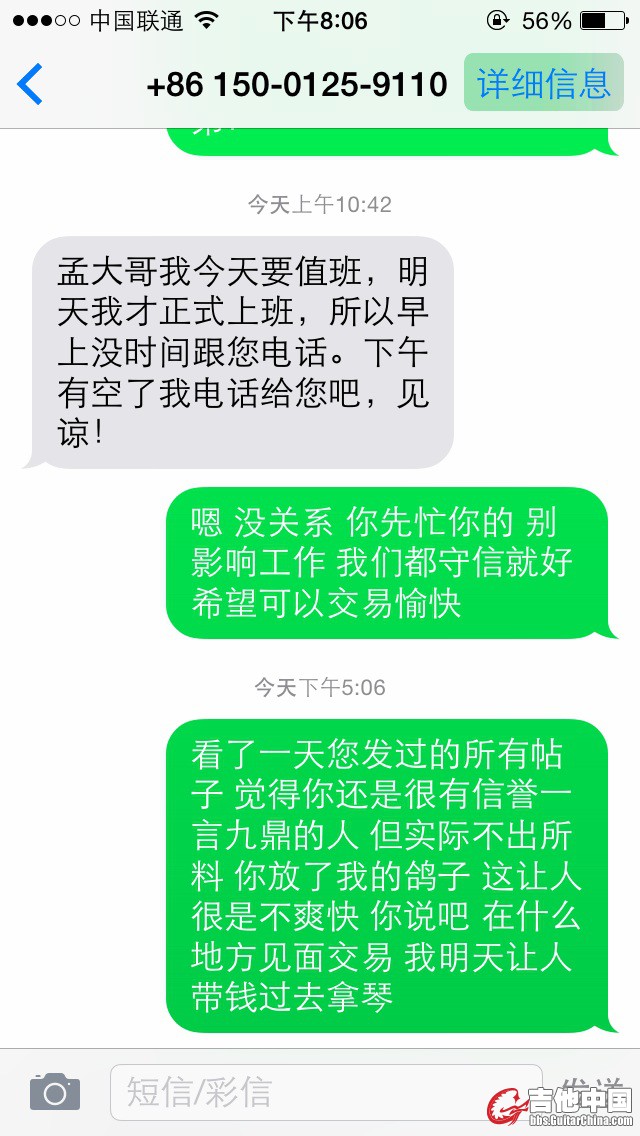640x1136 pixels.
Task: Open the camera attachment icon
Action: point(55,1092)
